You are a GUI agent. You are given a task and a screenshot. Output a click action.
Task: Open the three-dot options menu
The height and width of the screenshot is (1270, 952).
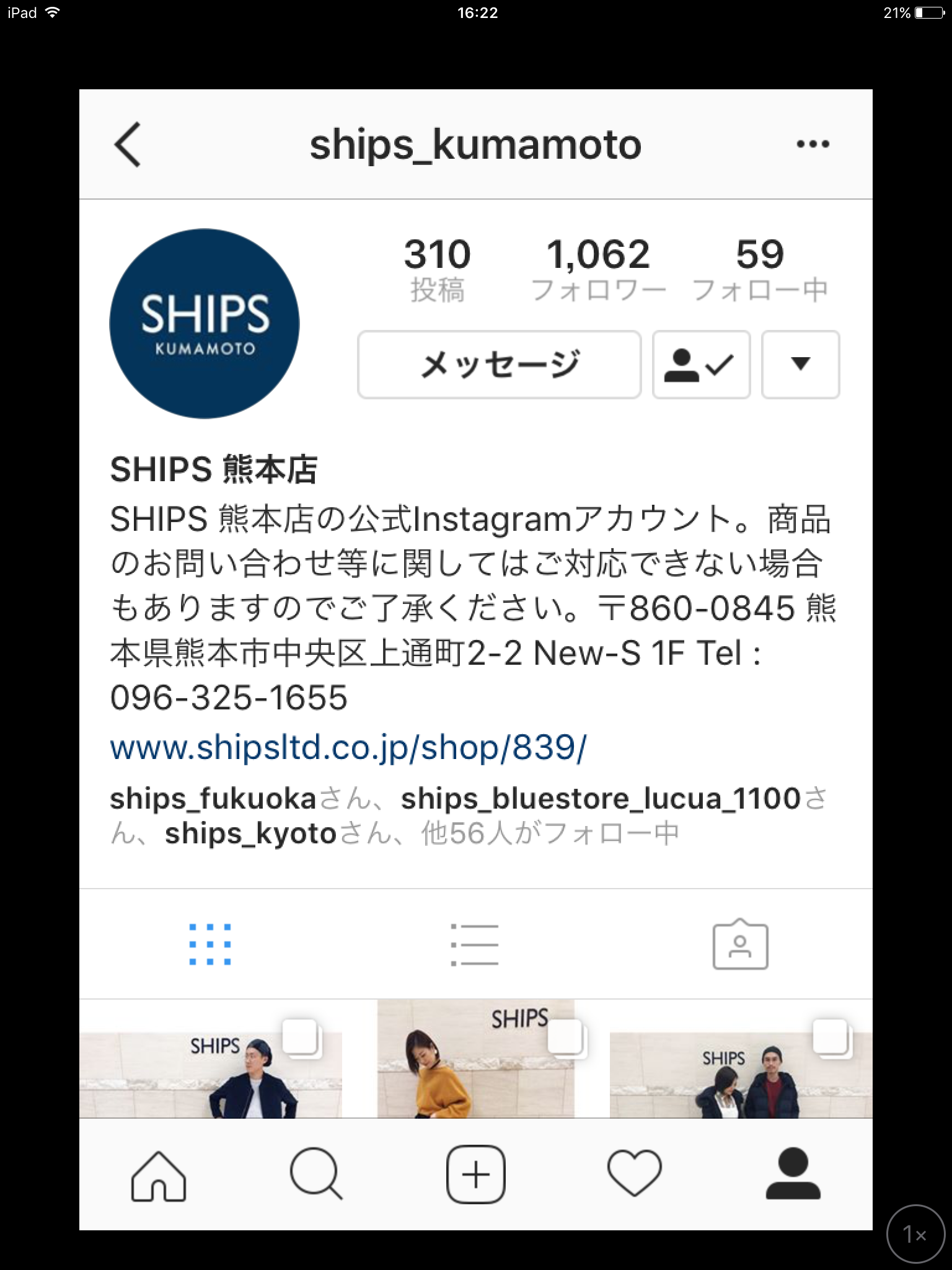coord(813,144)
